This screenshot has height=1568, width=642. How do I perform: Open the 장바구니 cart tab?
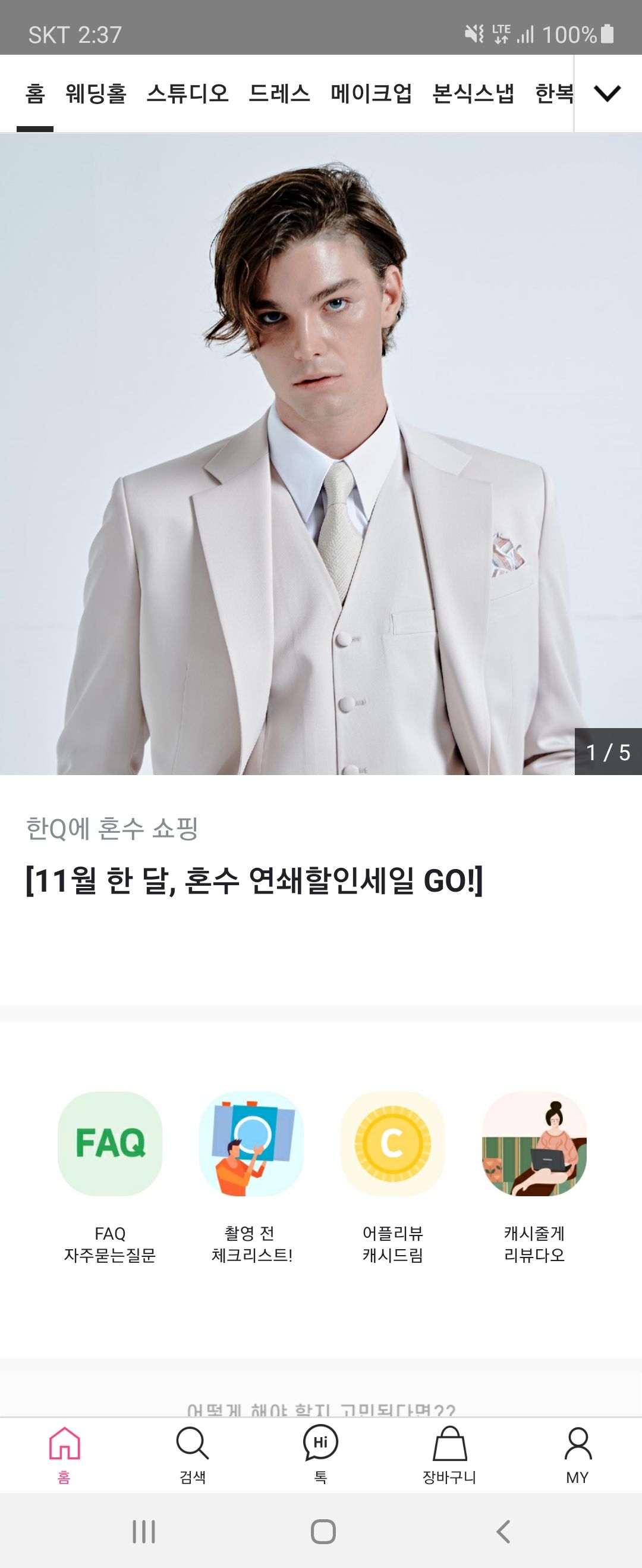click(x=449, y=1455)
